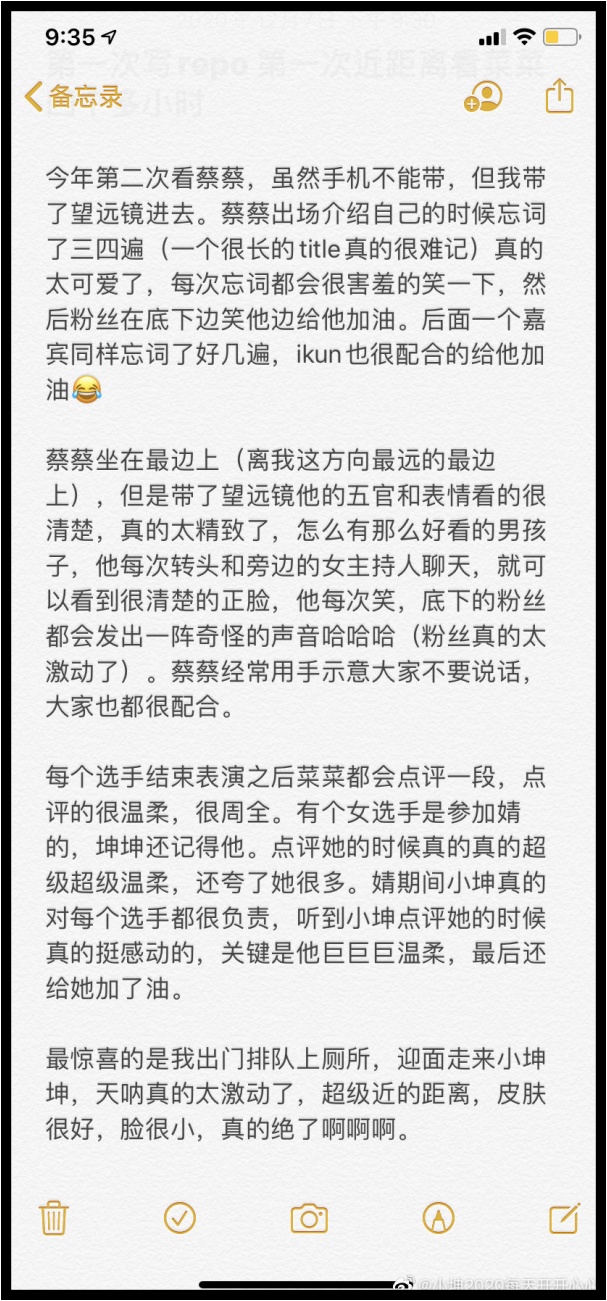Delete this note with the trash icon

pyautogui.click(x=53, y=1217)
